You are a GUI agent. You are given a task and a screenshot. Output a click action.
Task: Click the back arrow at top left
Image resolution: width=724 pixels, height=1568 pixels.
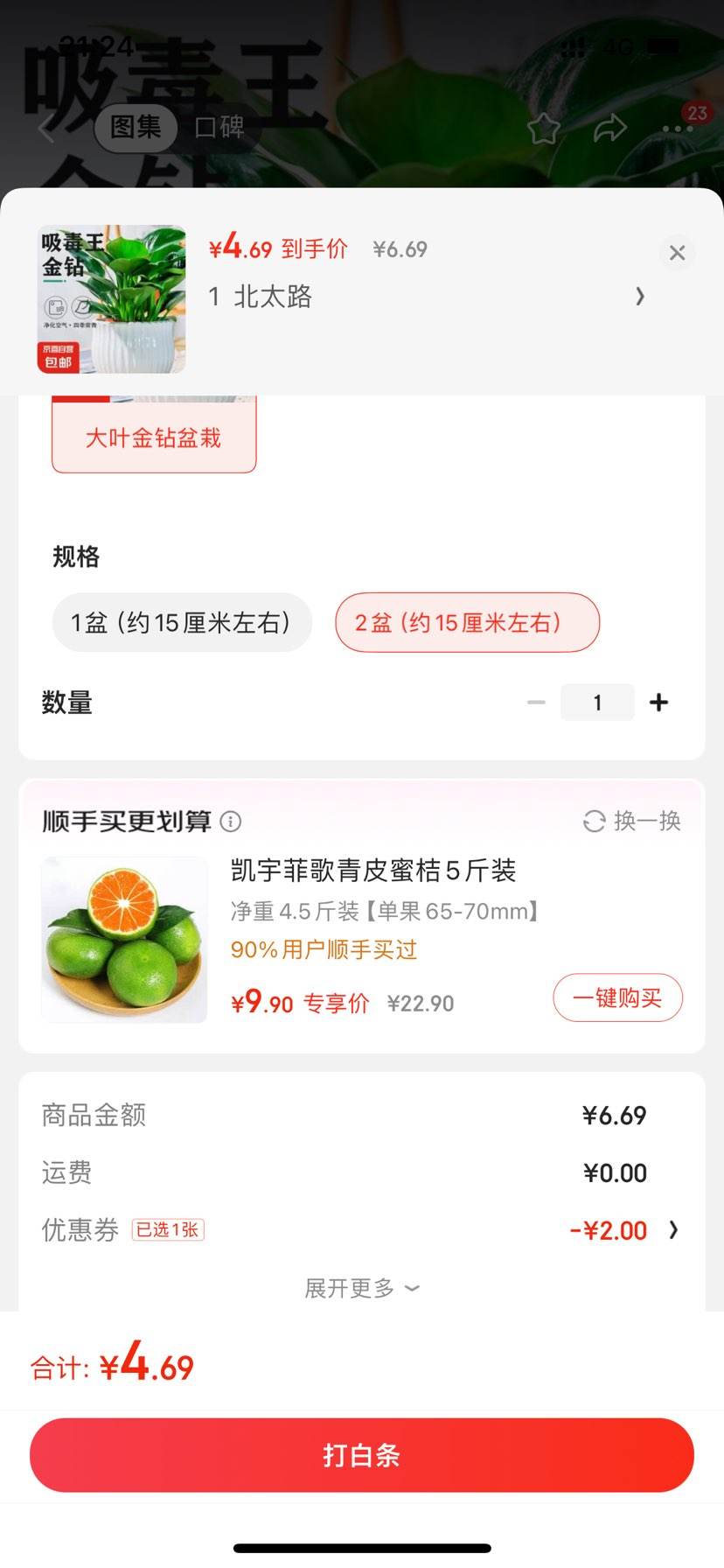[45, 128]
